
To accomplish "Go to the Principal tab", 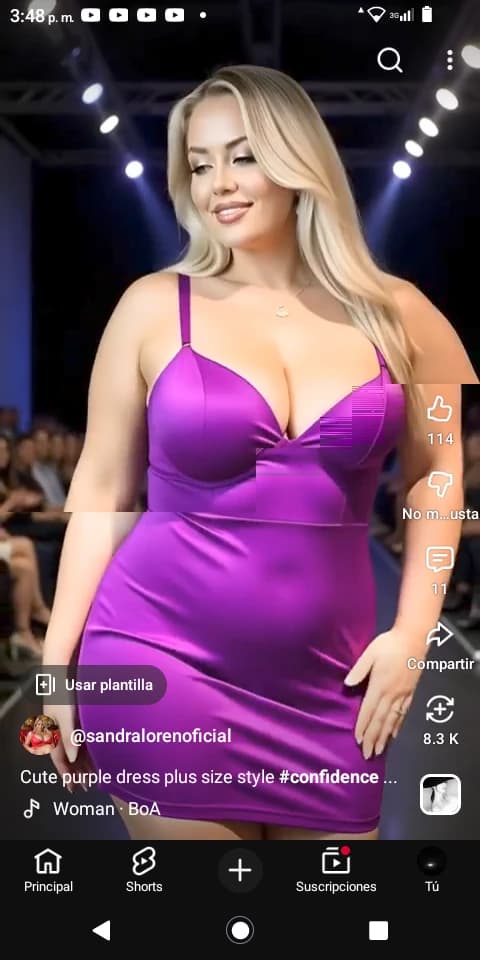I will tap(48, 871).
